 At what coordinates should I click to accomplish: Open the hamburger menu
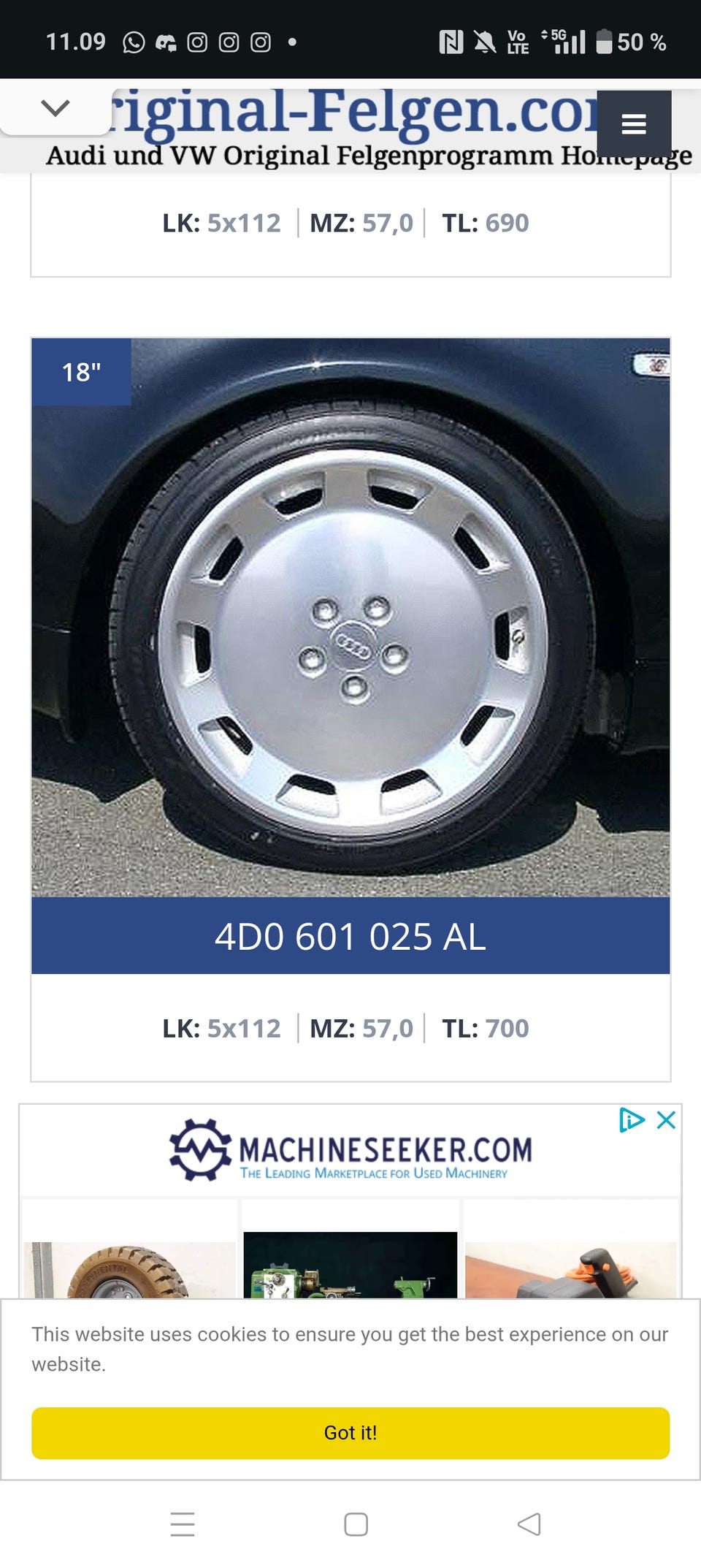633,124
